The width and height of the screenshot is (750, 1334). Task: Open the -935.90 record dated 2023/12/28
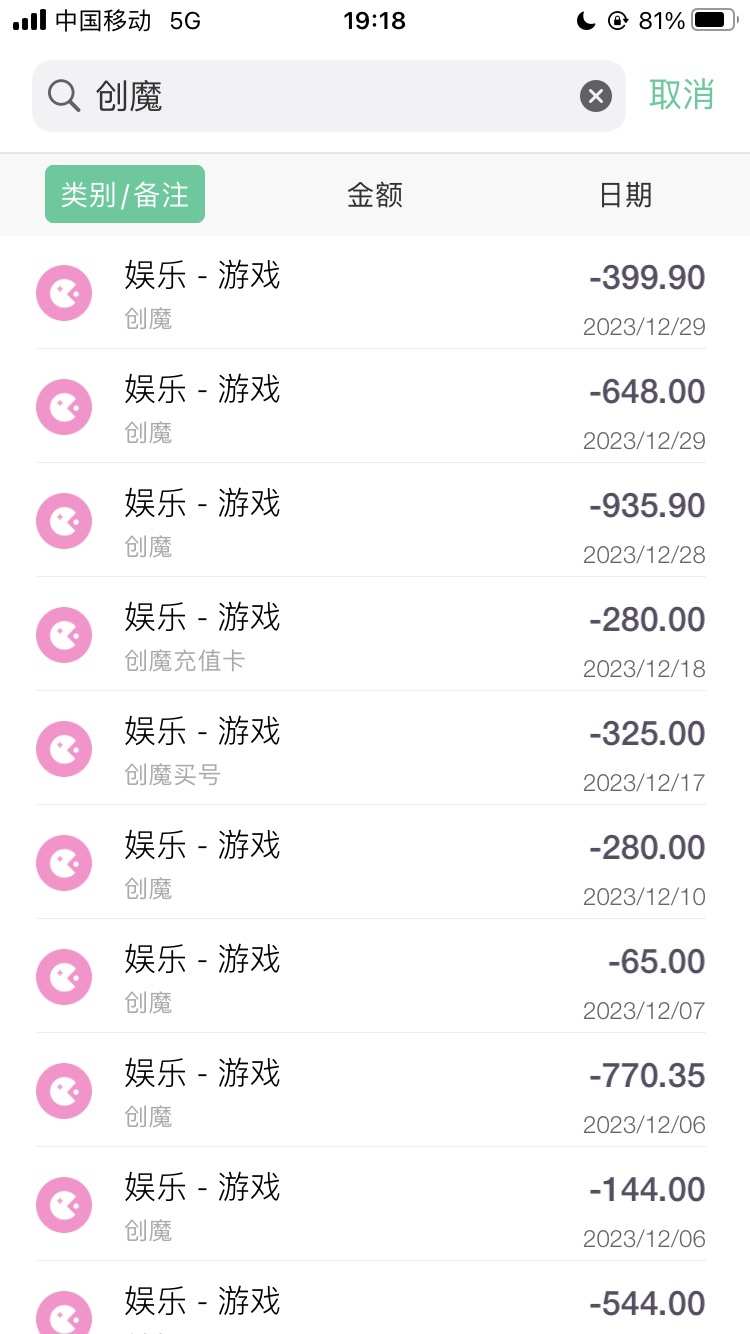pyautogui.click(x=375, y=520)
